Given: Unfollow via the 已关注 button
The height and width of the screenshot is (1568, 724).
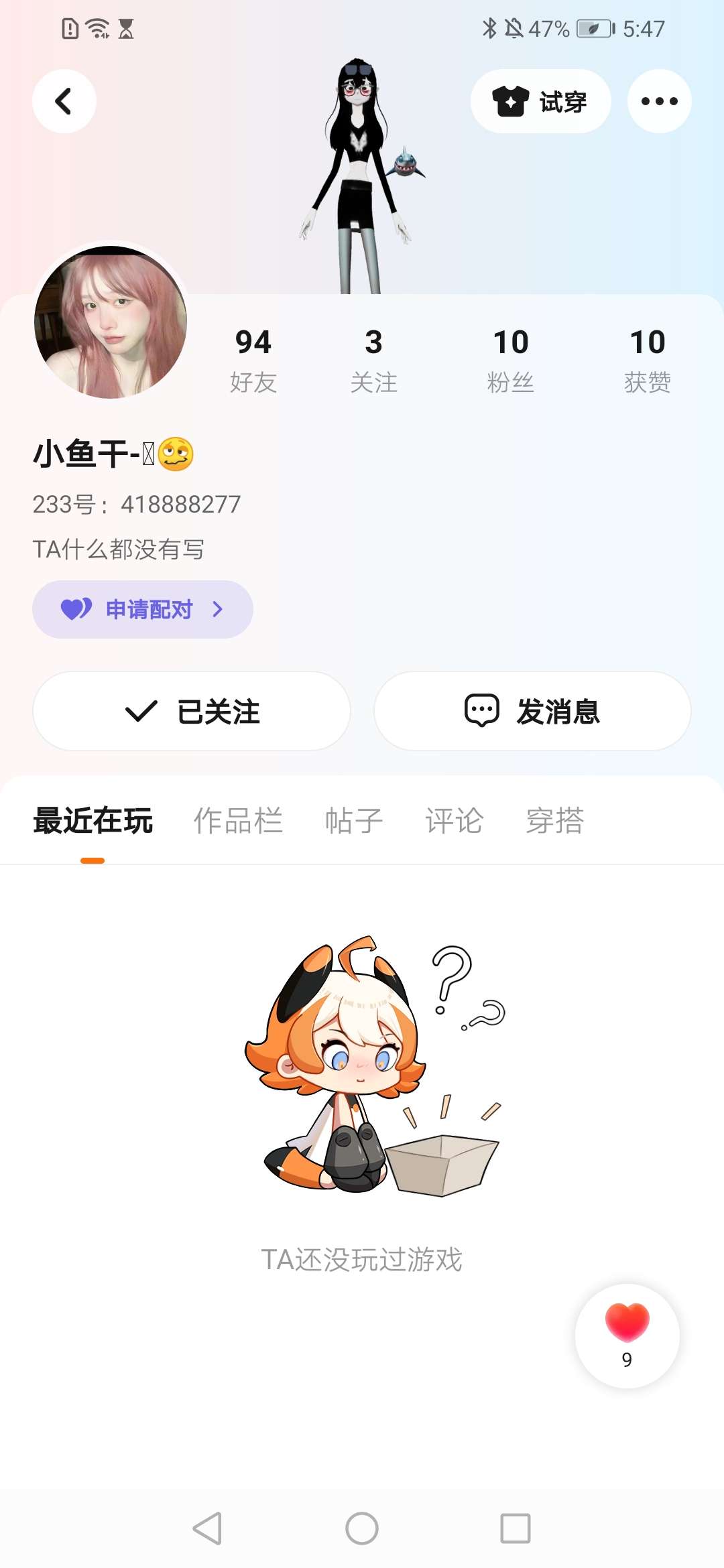Looking at the screenshot, I should [x=192, y=711].
